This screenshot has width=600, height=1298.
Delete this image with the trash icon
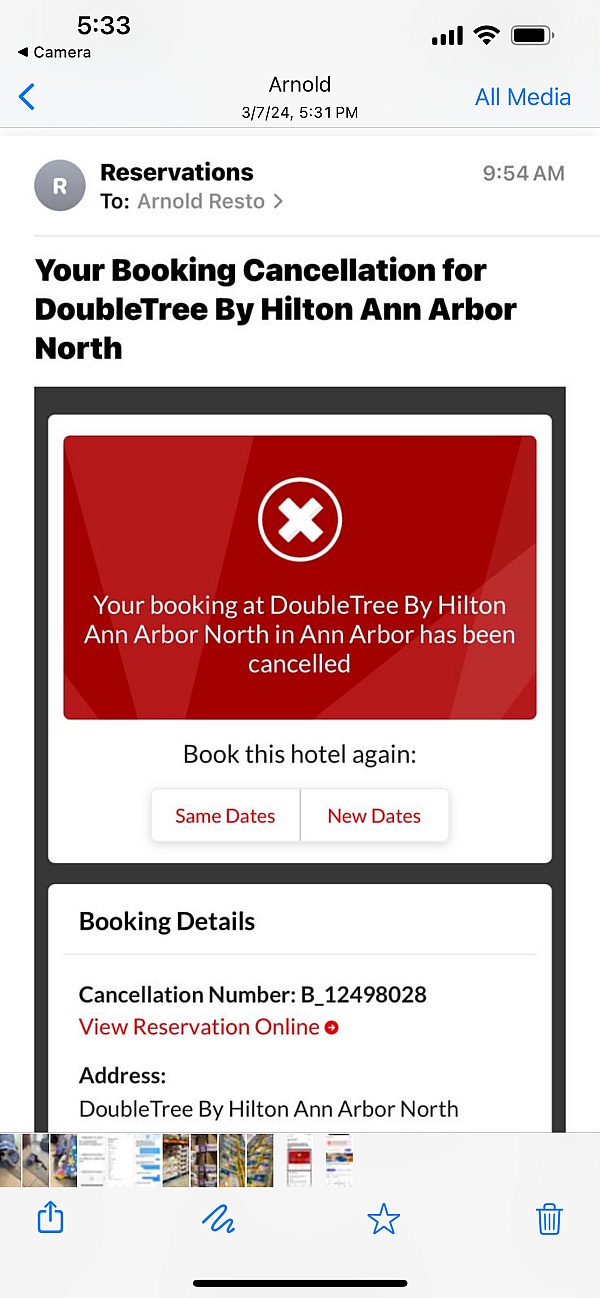coord(549,1218)
